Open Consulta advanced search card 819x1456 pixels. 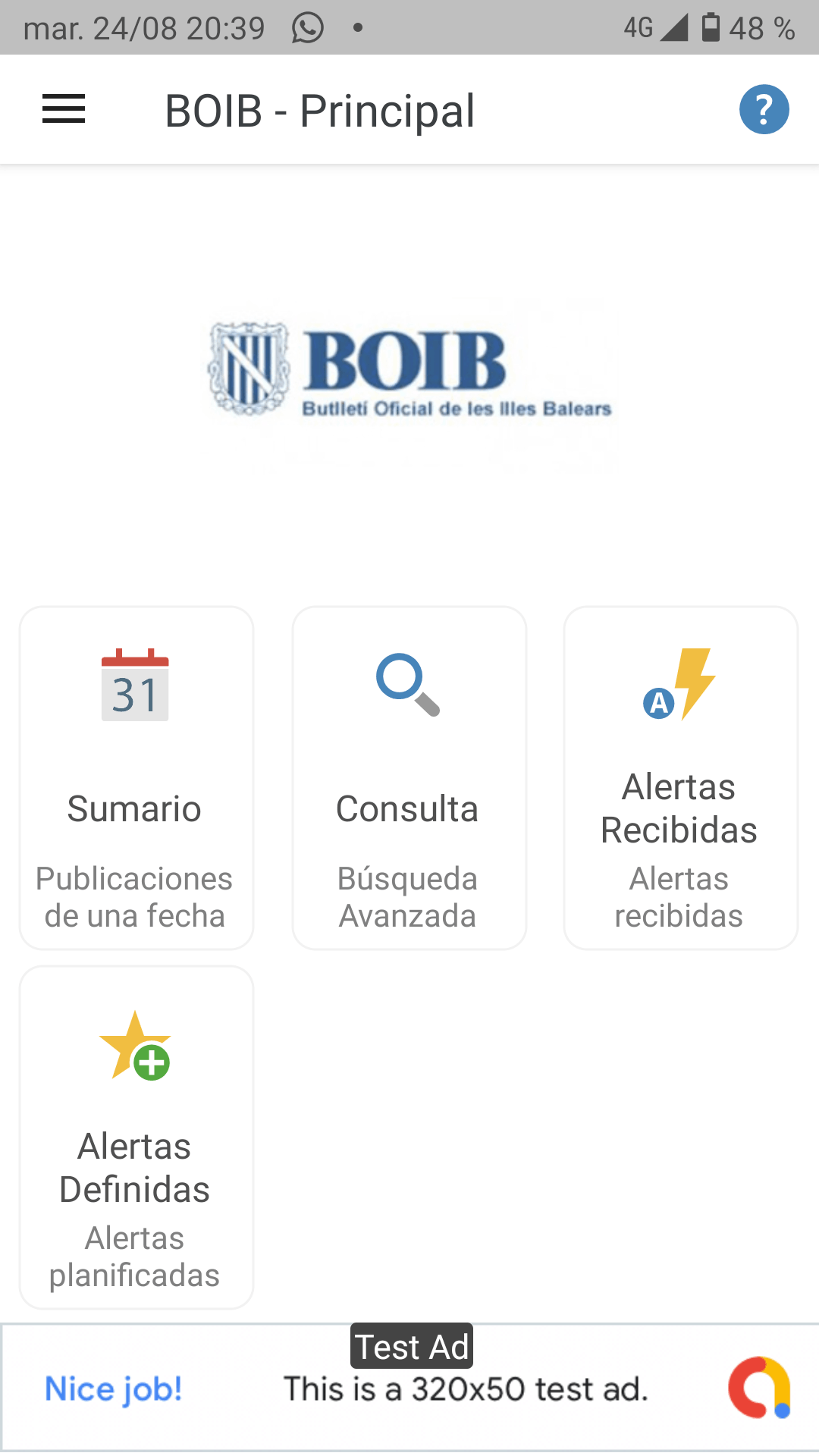pos(409,777)
